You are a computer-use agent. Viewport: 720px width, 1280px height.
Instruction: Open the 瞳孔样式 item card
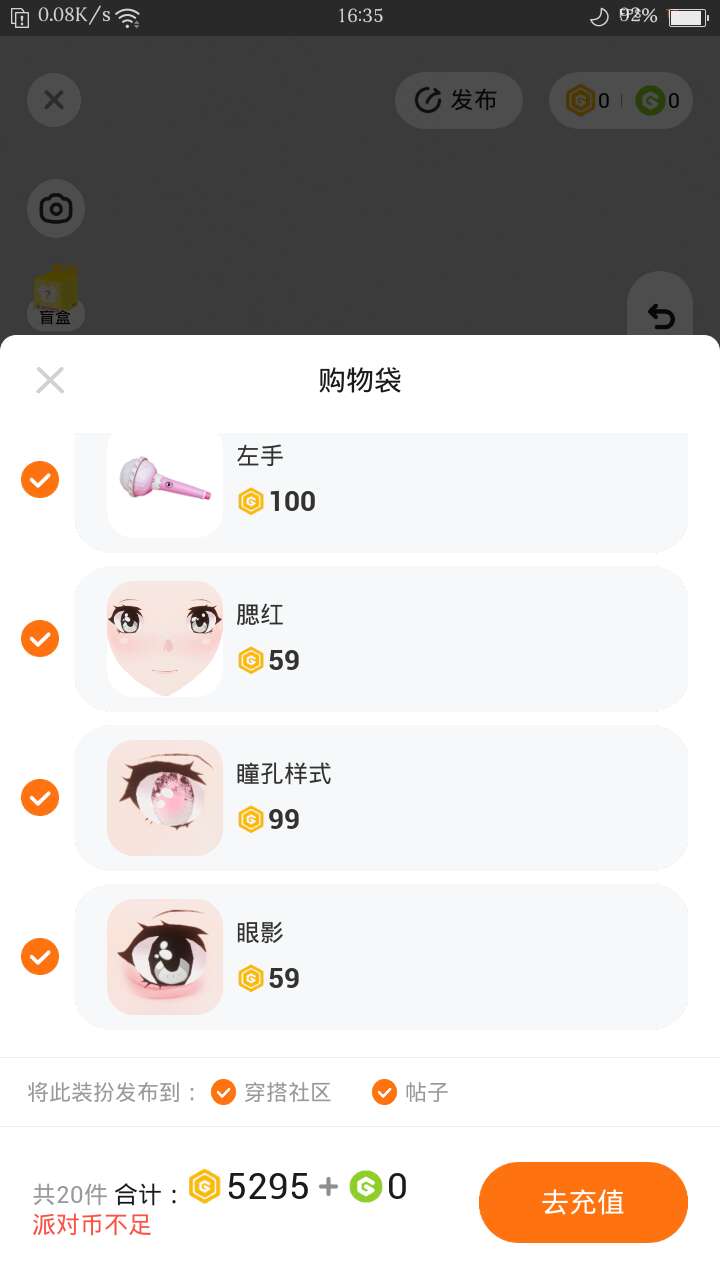point(380,798)
